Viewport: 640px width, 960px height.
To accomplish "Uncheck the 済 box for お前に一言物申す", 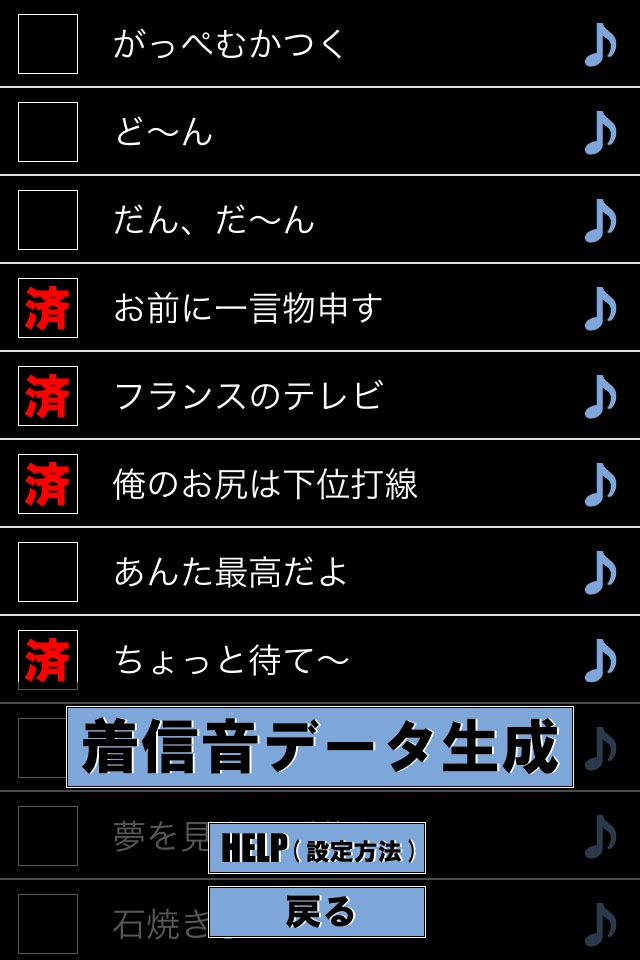I will tap(48, 308).
